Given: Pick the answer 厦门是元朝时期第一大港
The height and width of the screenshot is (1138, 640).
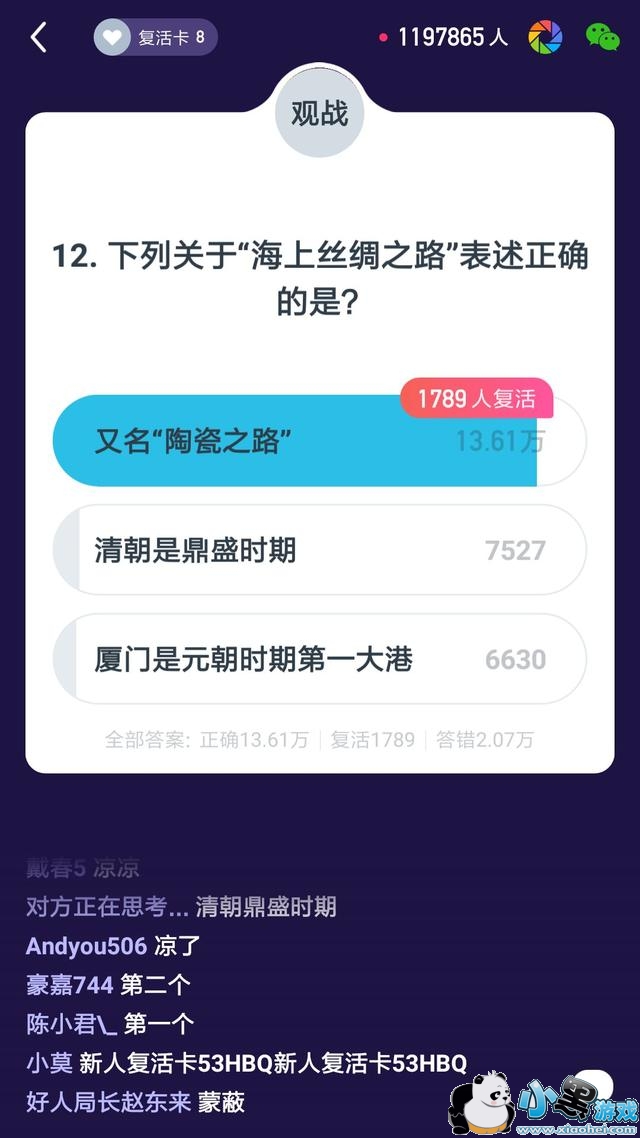Looking at the screenshot, I should pos(318,659).
